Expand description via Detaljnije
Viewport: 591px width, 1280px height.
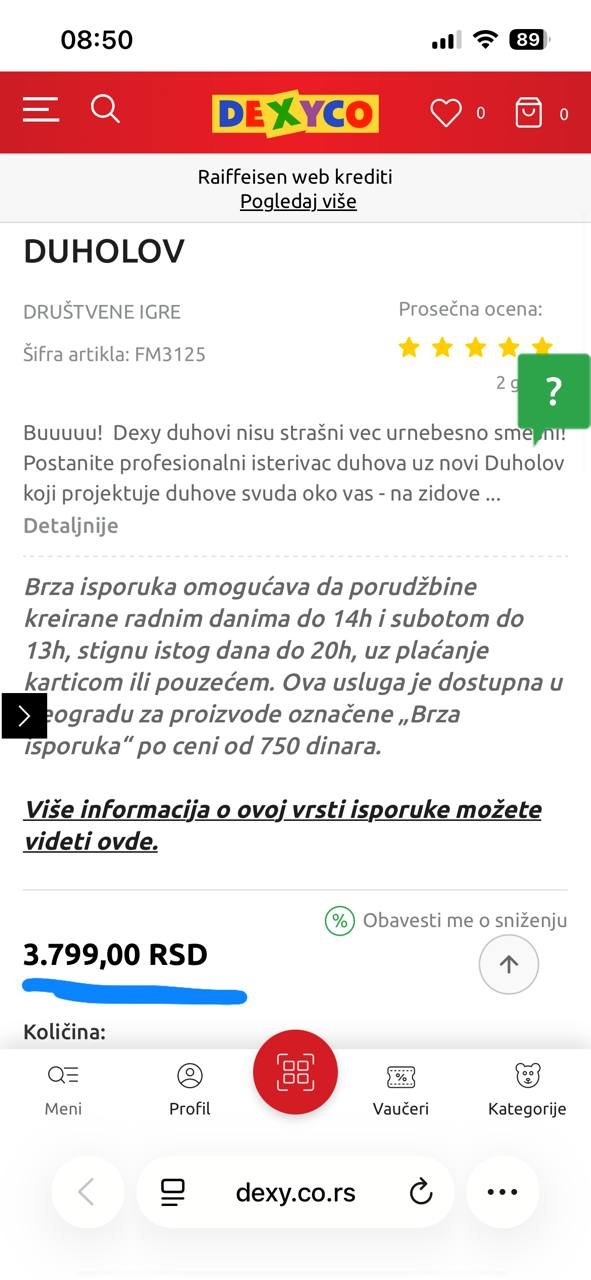(x=71, y=525)
